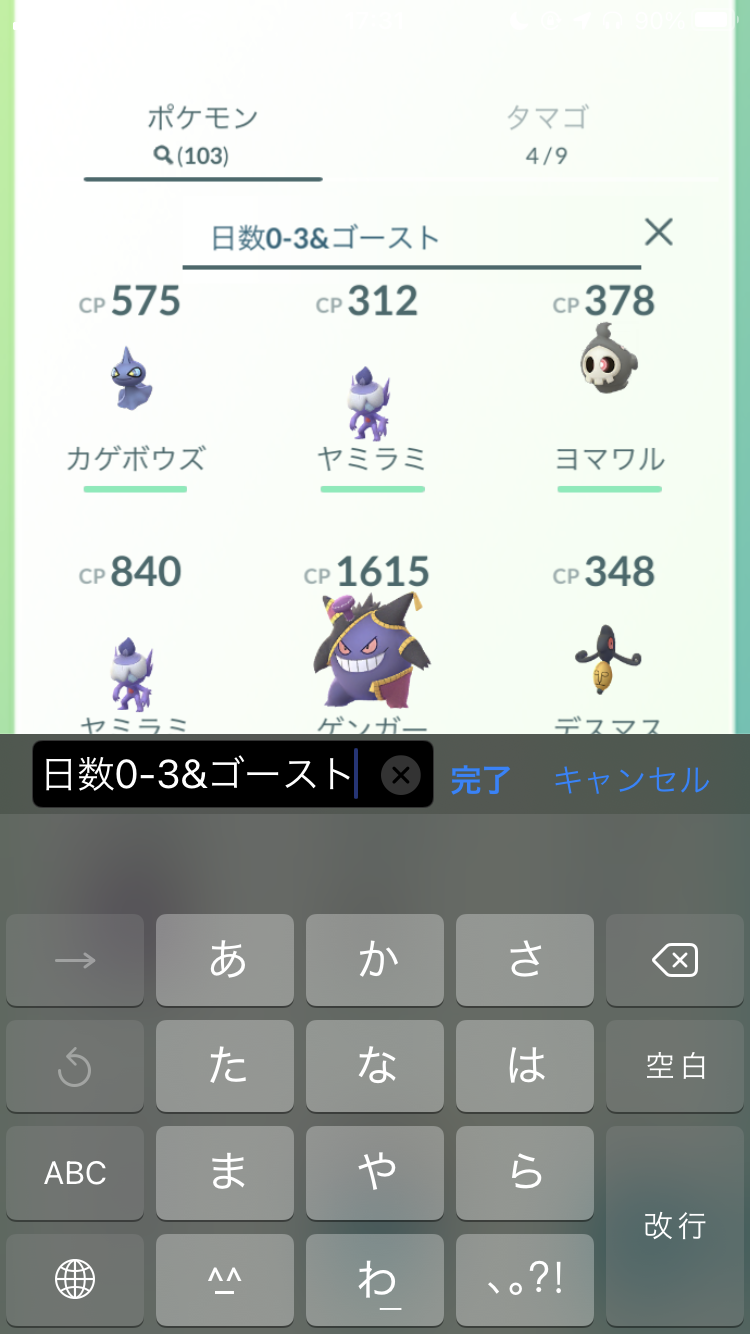Image resolution: width=750 pixels, height=1334 pixels.
Task: Clear the search filter with the X
Action: (658, 233)
